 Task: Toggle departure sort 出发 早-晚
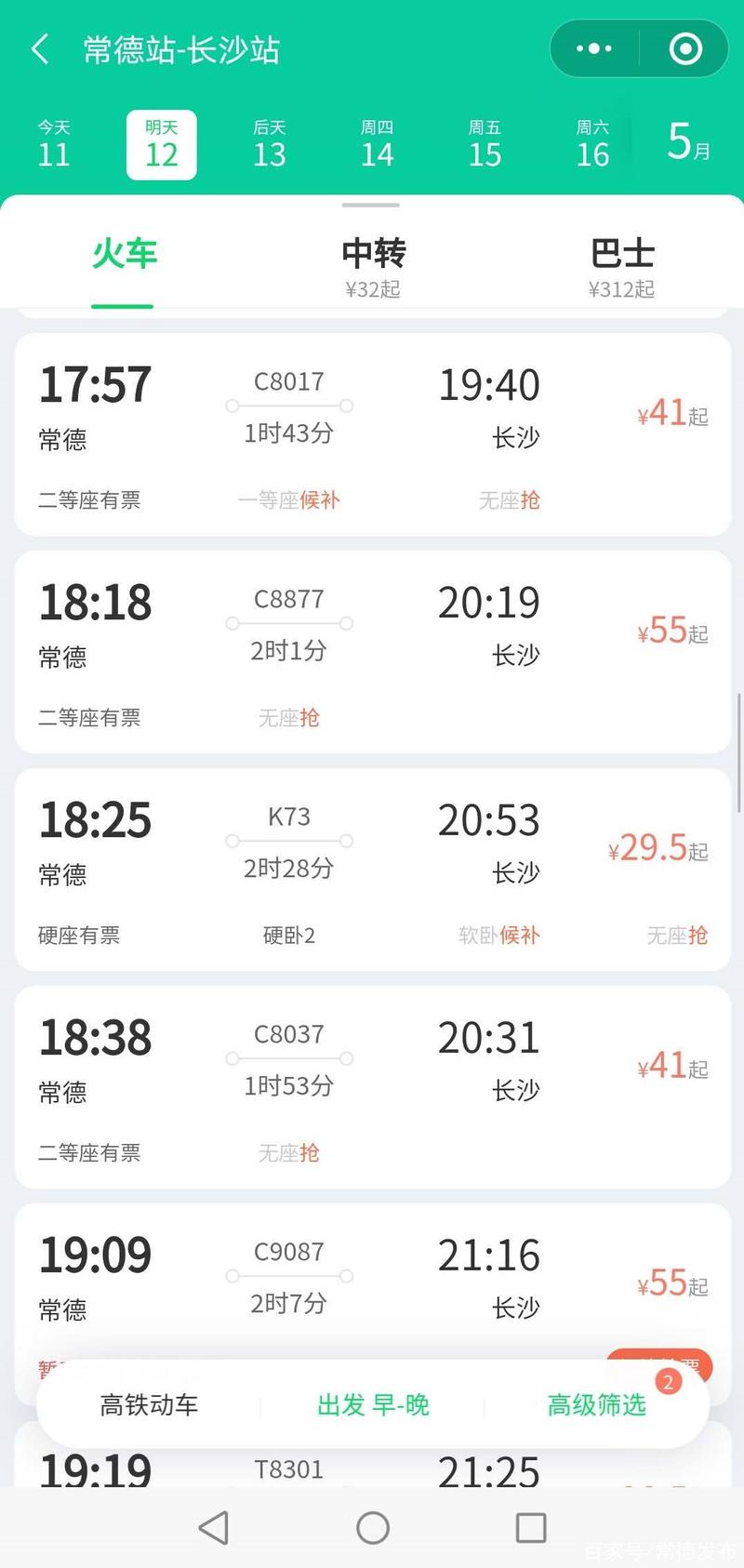pos(372,1406)
